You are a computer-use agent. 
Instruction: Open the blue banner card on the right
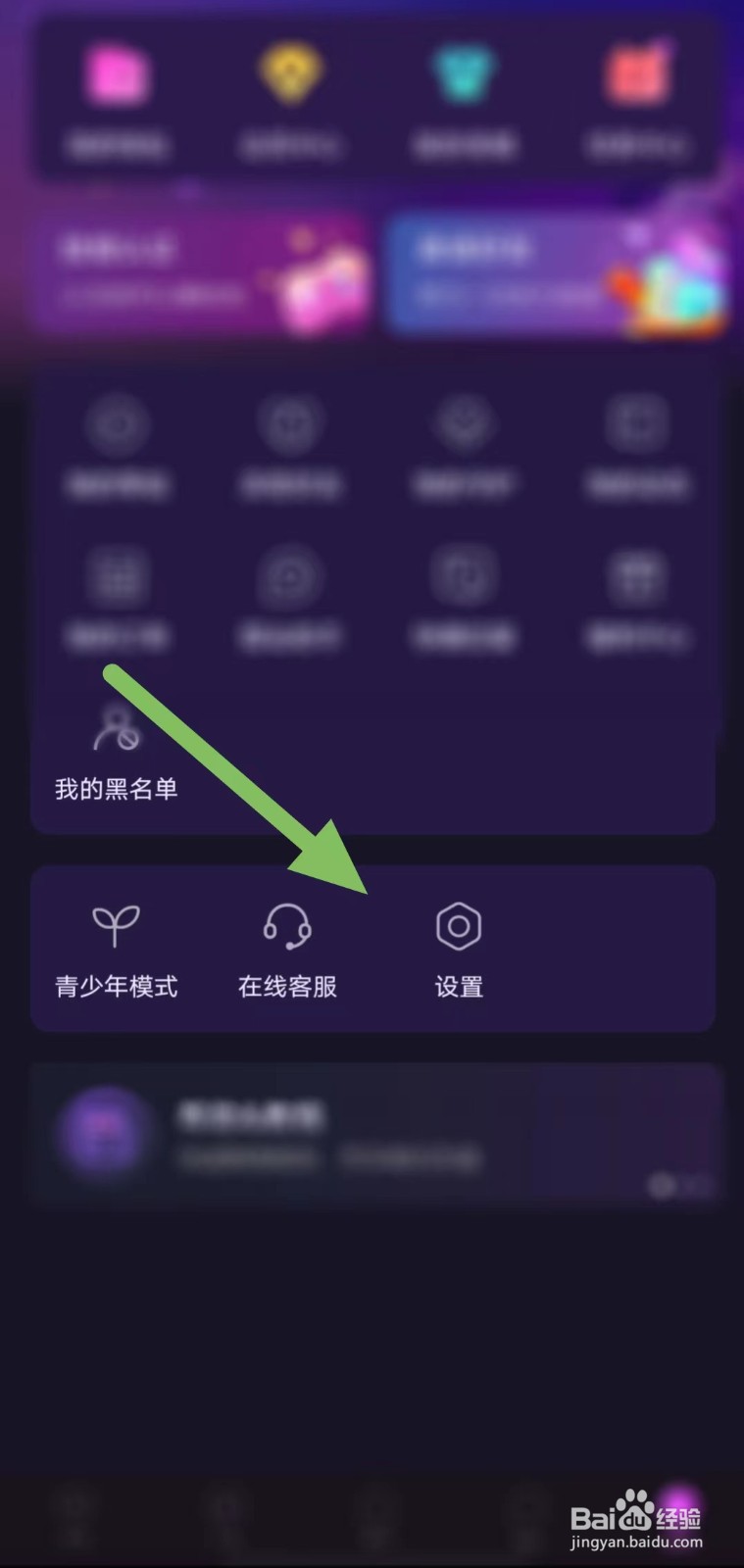click(554, 274)
